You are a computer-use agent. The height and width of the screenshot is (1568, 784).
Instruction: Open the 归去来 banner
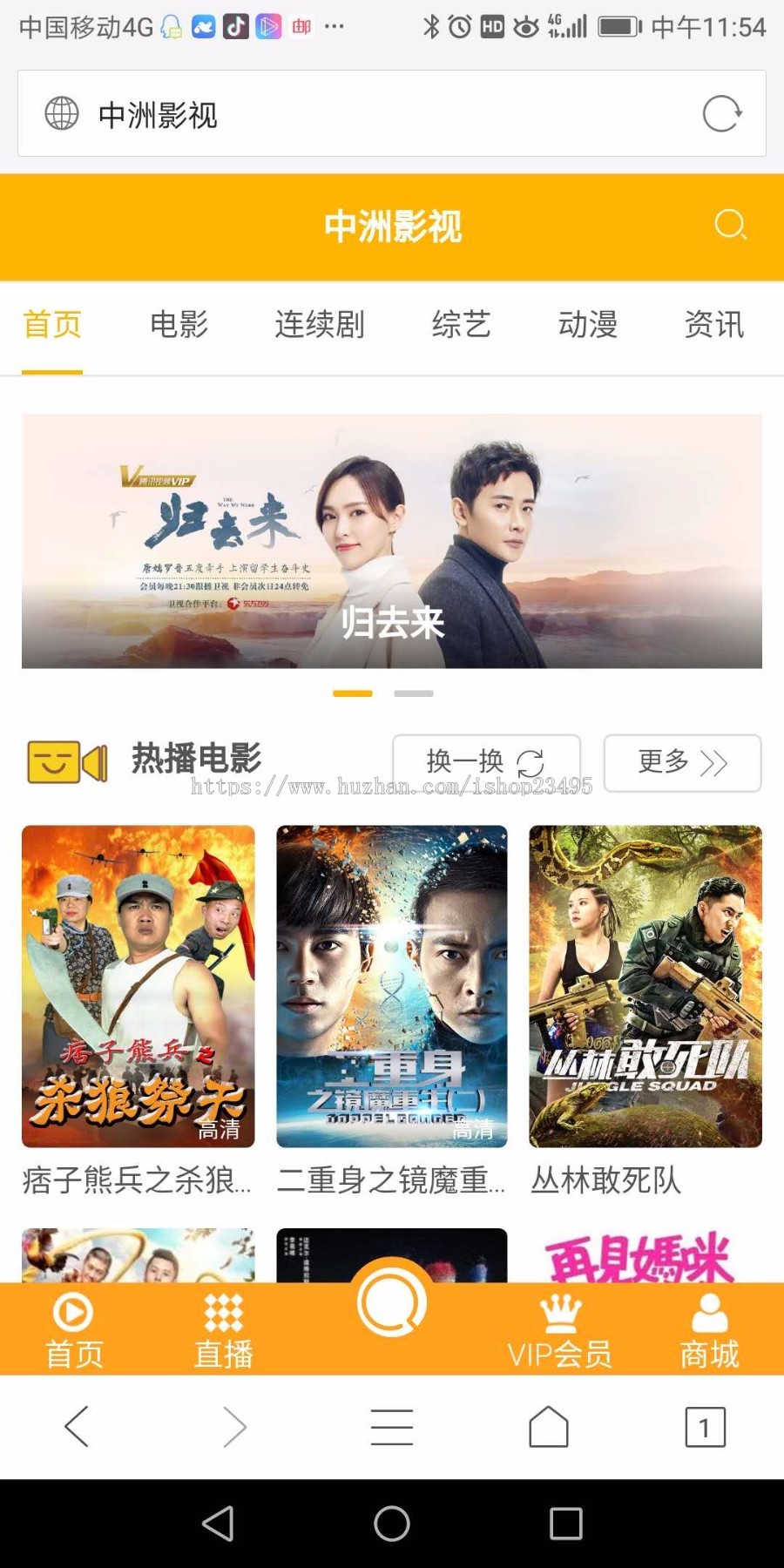click(392, 541)
